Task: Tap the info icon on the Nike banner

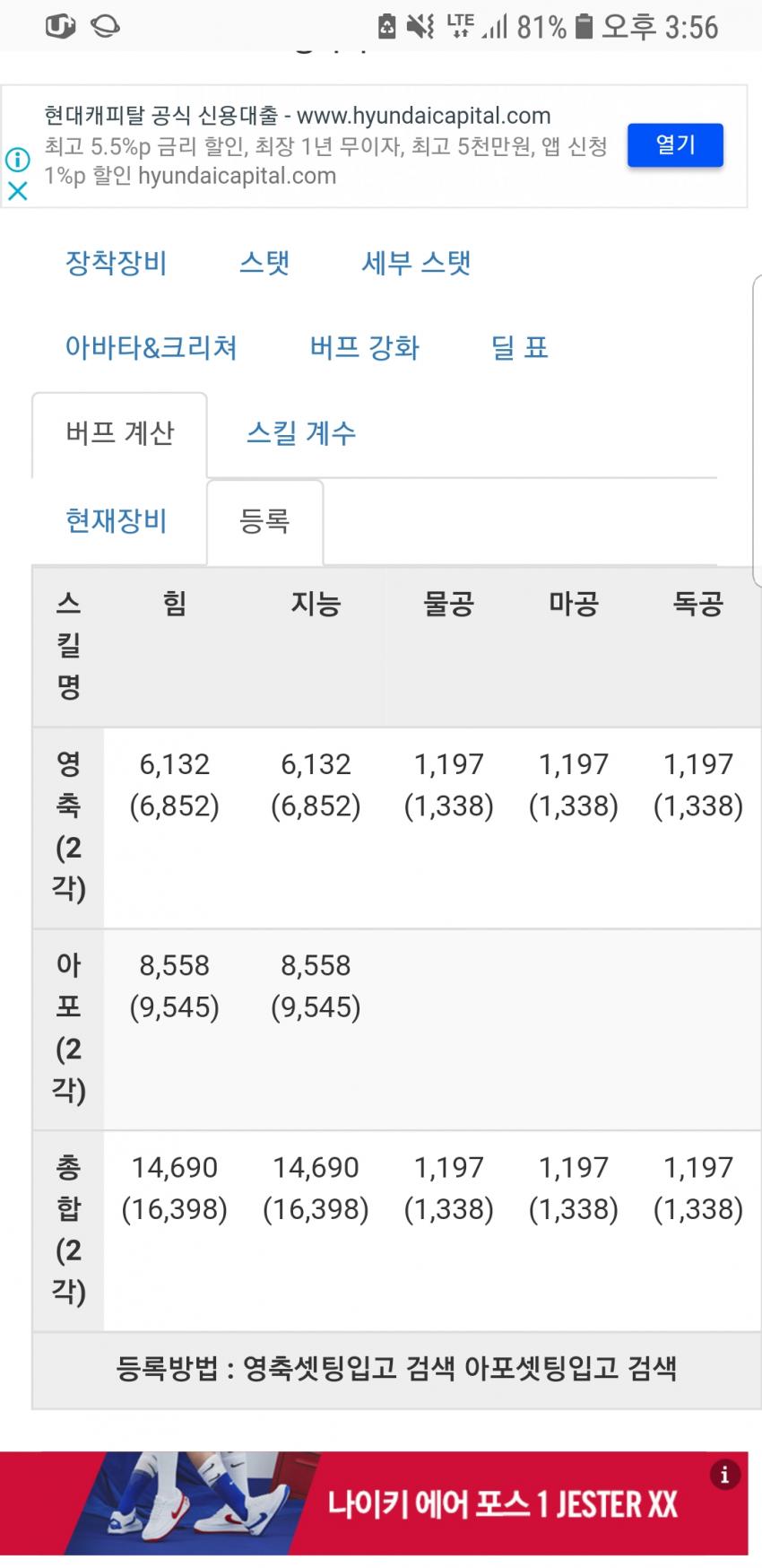Action: [x=724, y=1475]
